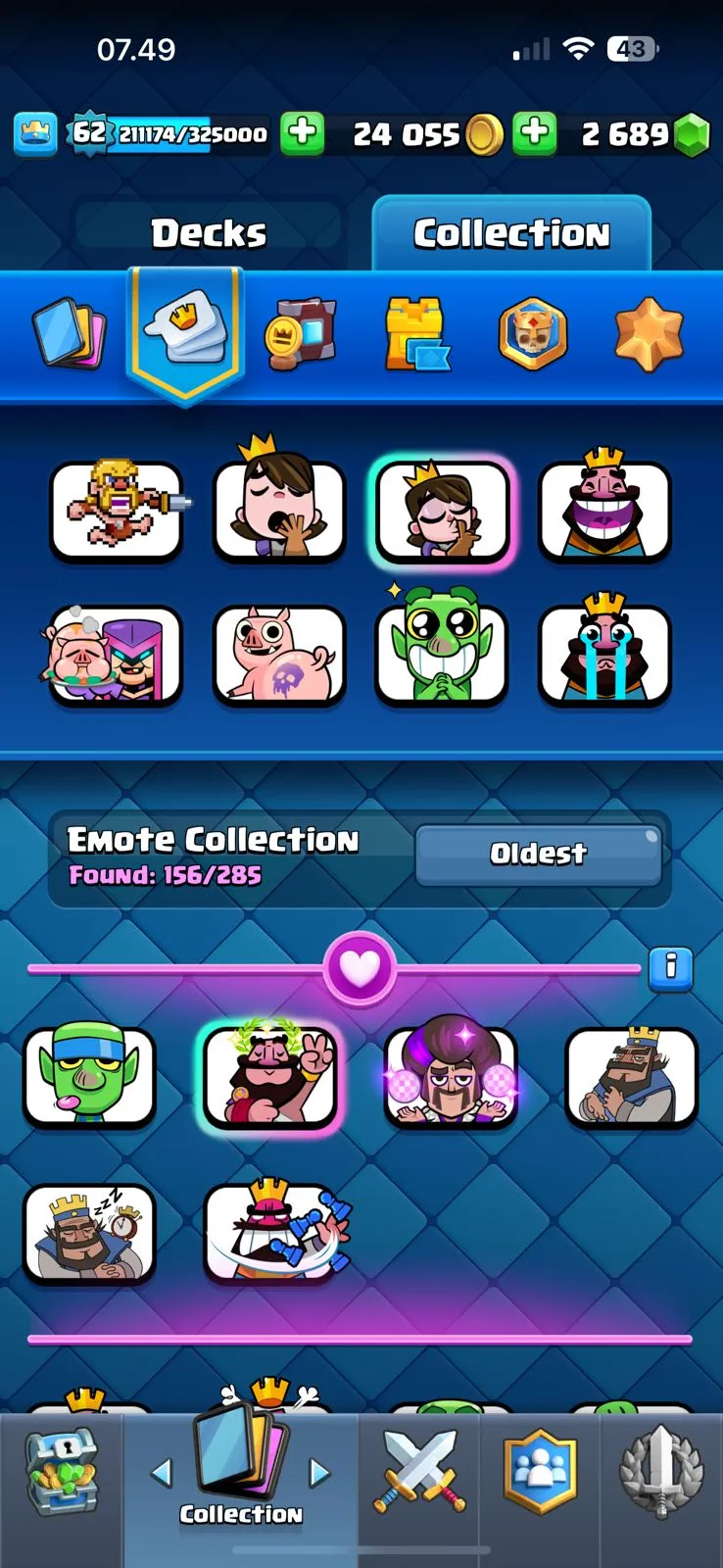The height and width of the screenshot is (1568, 723).
Task: Open the Clan social tab
Action: click(x=540, y=1473)
